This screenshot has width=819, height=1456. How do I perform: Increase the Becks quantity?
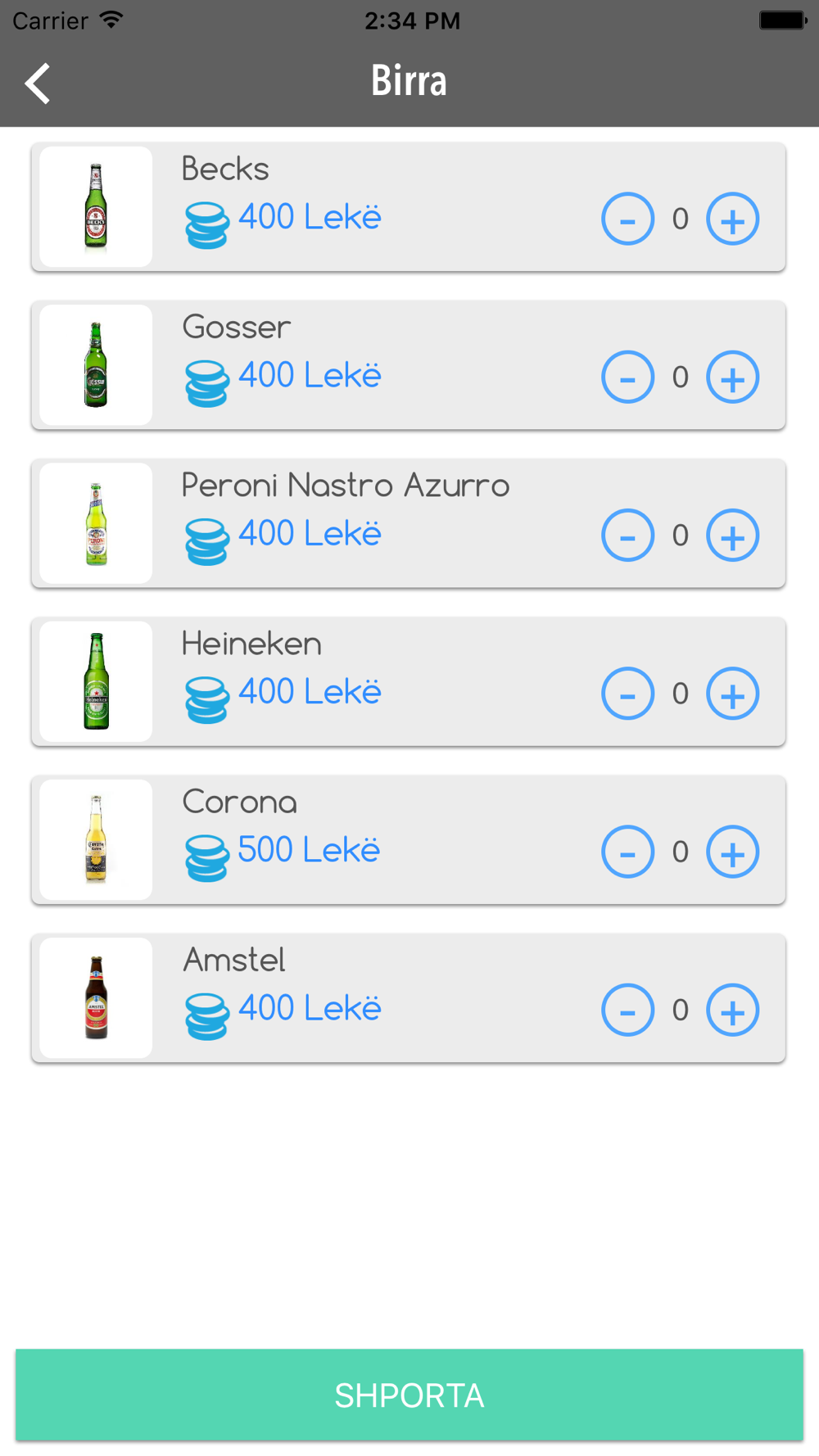733,219
